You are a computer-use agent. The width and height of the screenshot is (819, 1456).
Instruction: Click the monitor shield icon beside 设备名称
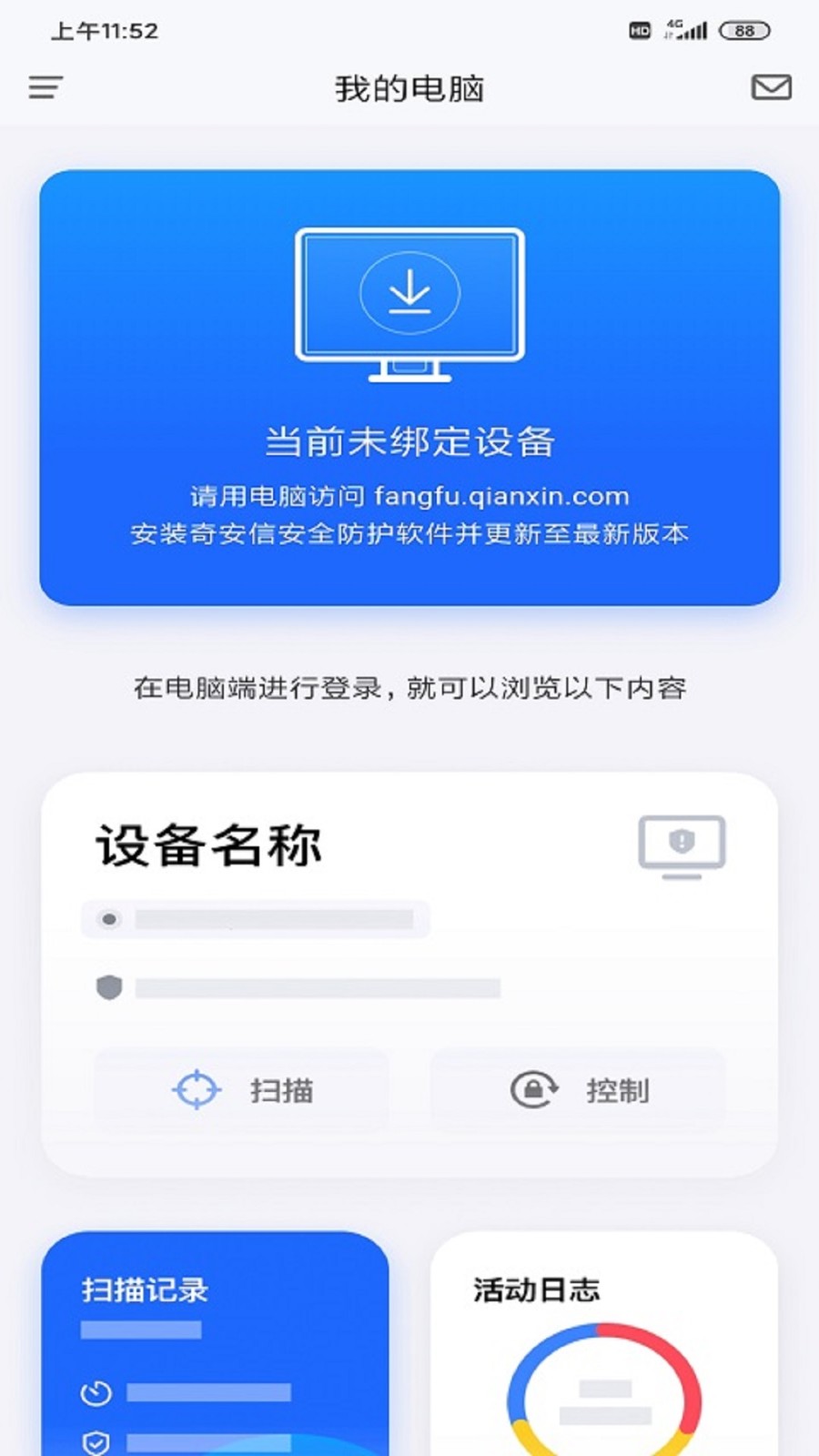pos(681,844)
